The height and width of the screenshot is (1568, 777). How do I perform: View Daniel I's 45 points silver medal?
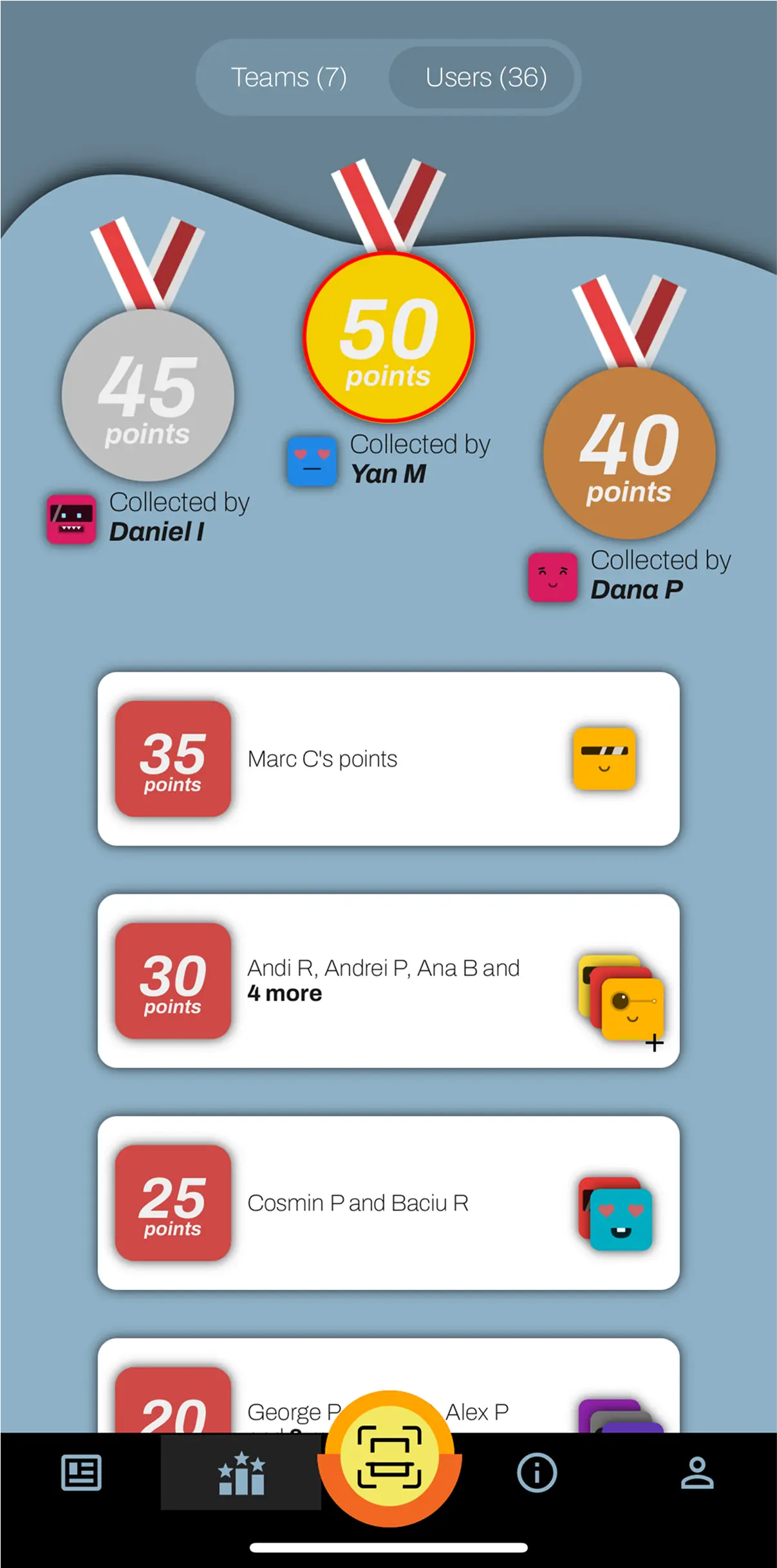click(148, 395)
